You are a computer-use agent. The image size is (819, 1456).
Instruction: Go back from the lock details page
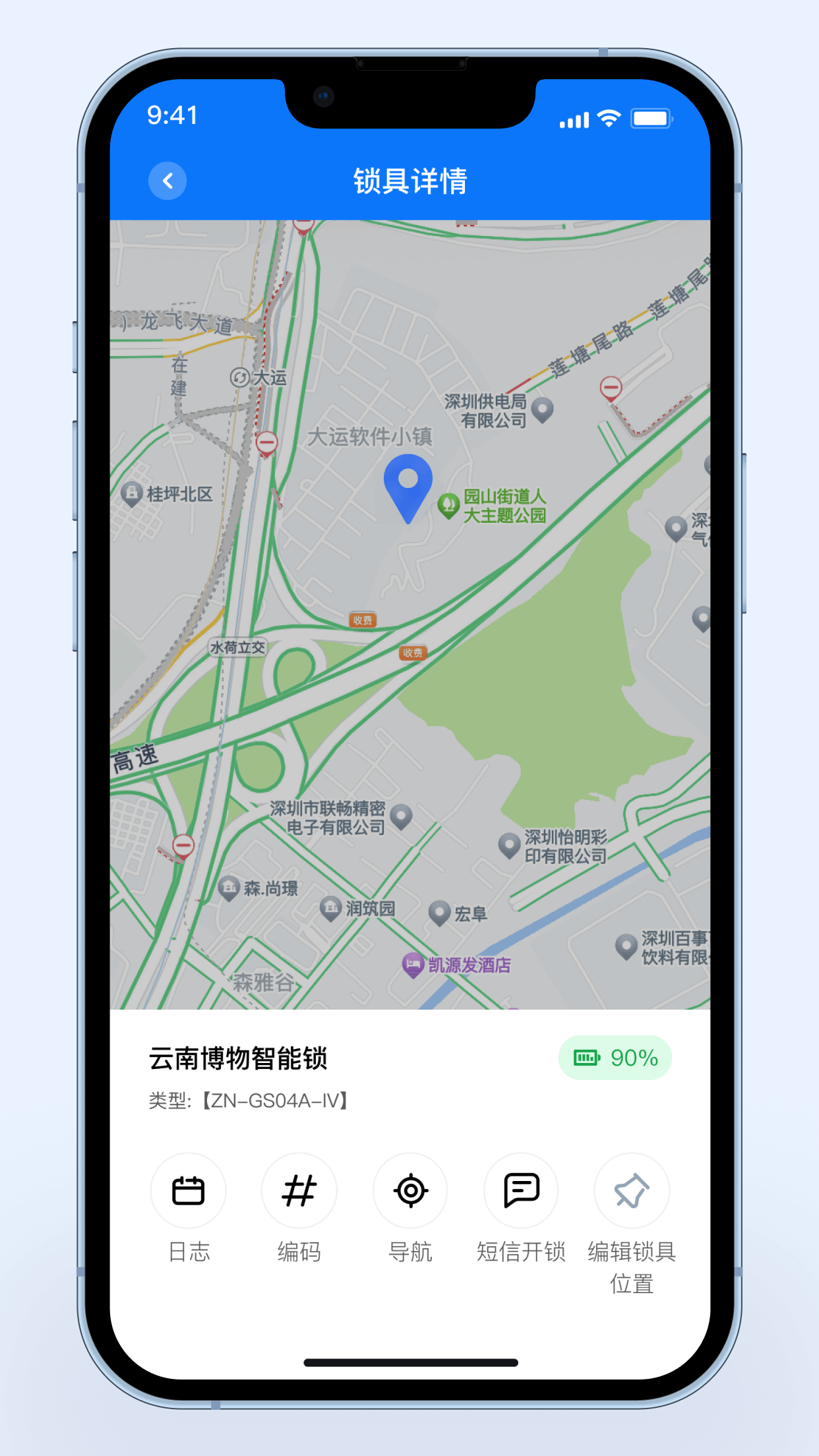(x=167, y=181)
